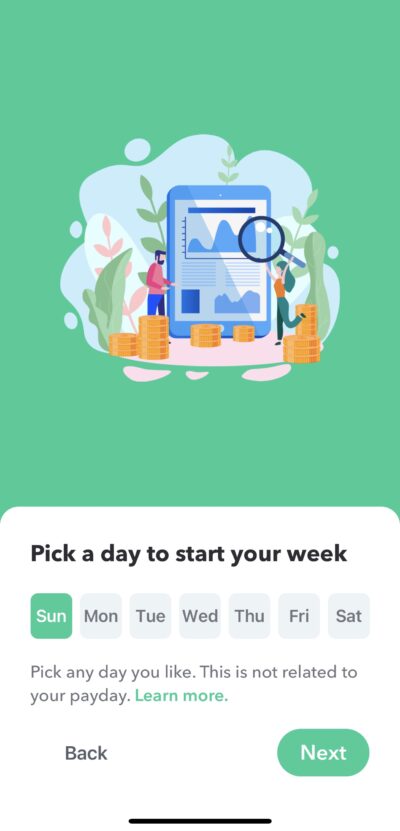The height and width of the screenshot is (831, 400).
Task: Go back to the previous step
Action: [86, 753]
